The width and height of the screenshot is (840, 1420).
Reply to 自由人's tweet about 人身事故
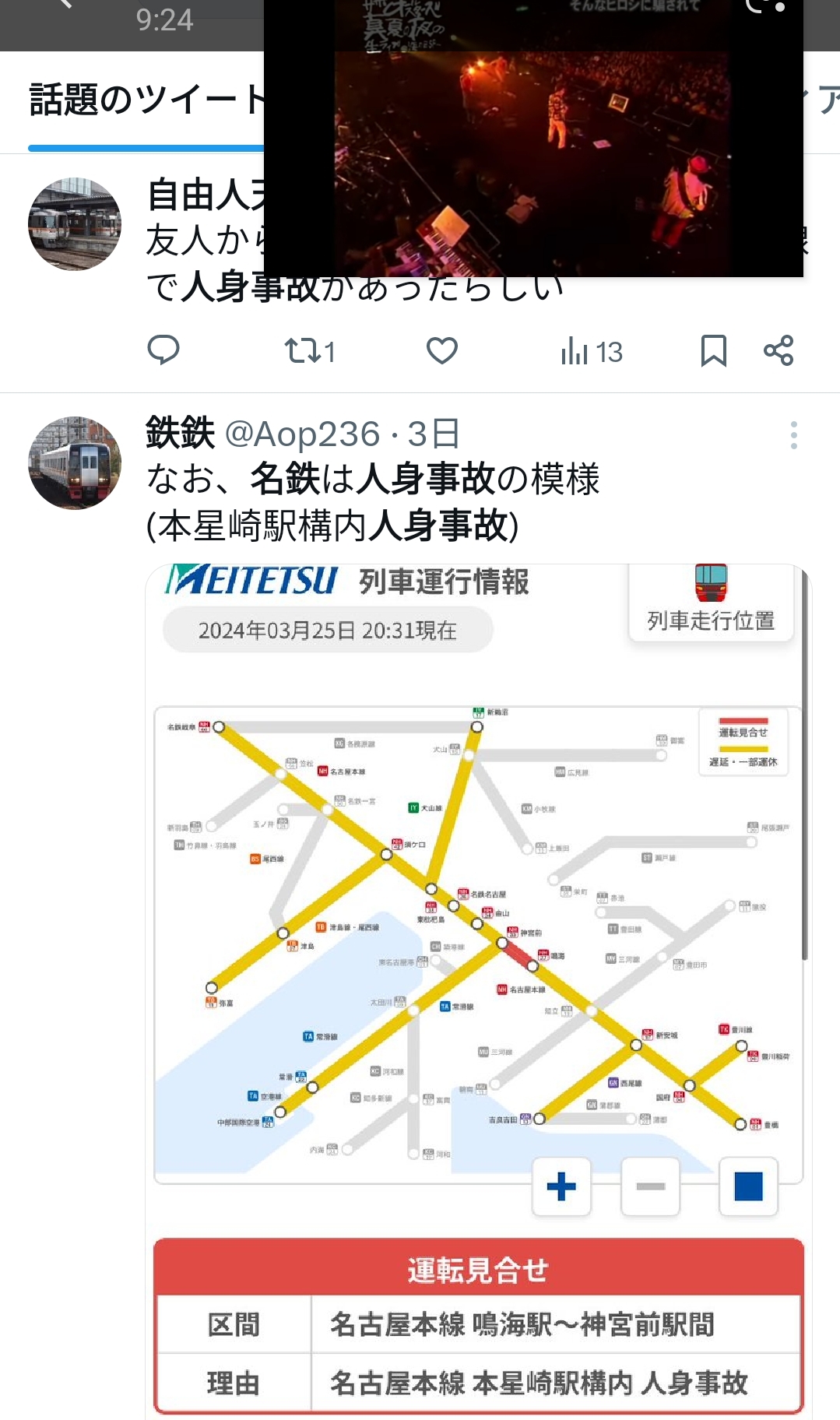coord(163,351)
